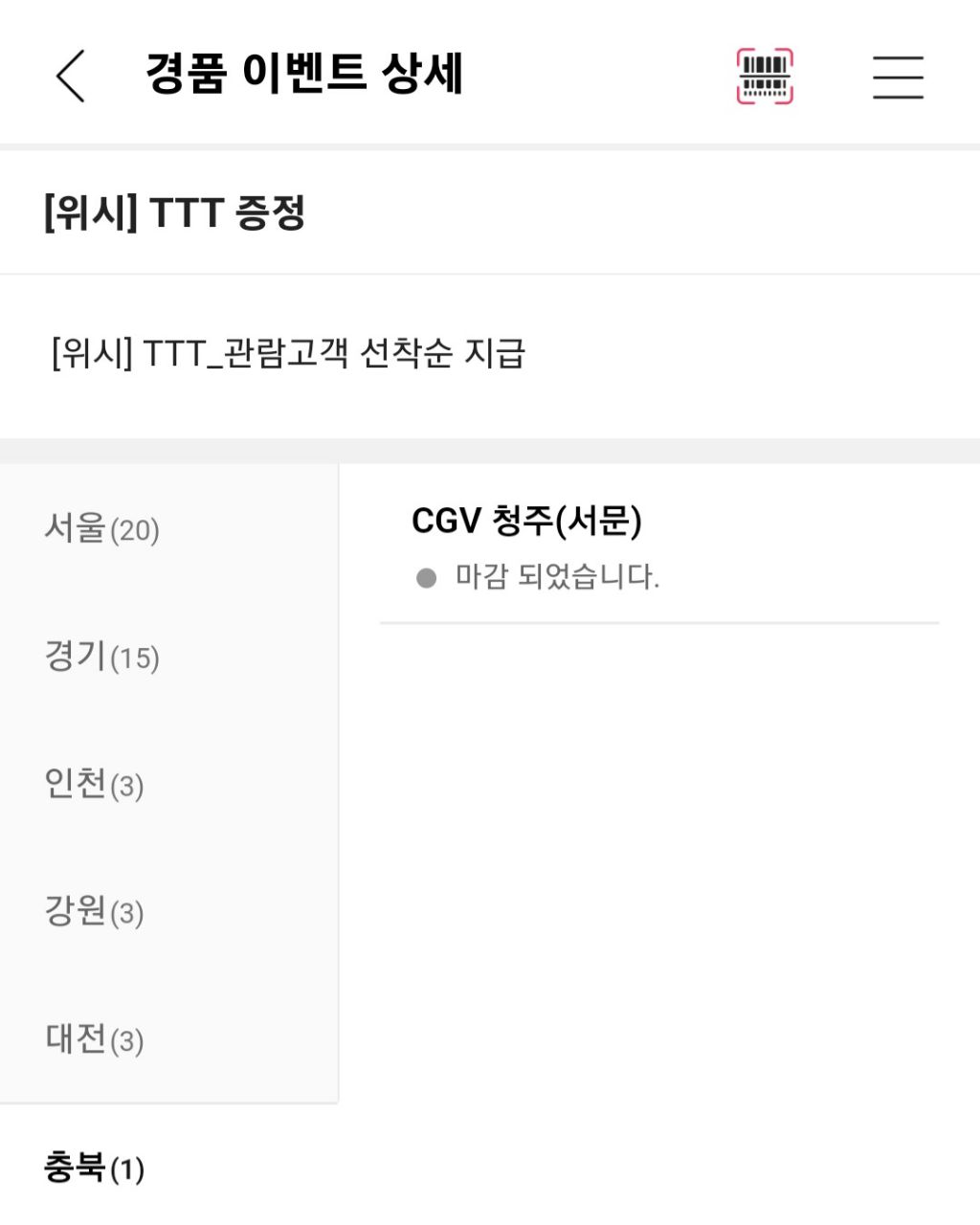Select the 대전(3) region
The width and height of the screenshot is (980, 1225).
point(95,1039)
